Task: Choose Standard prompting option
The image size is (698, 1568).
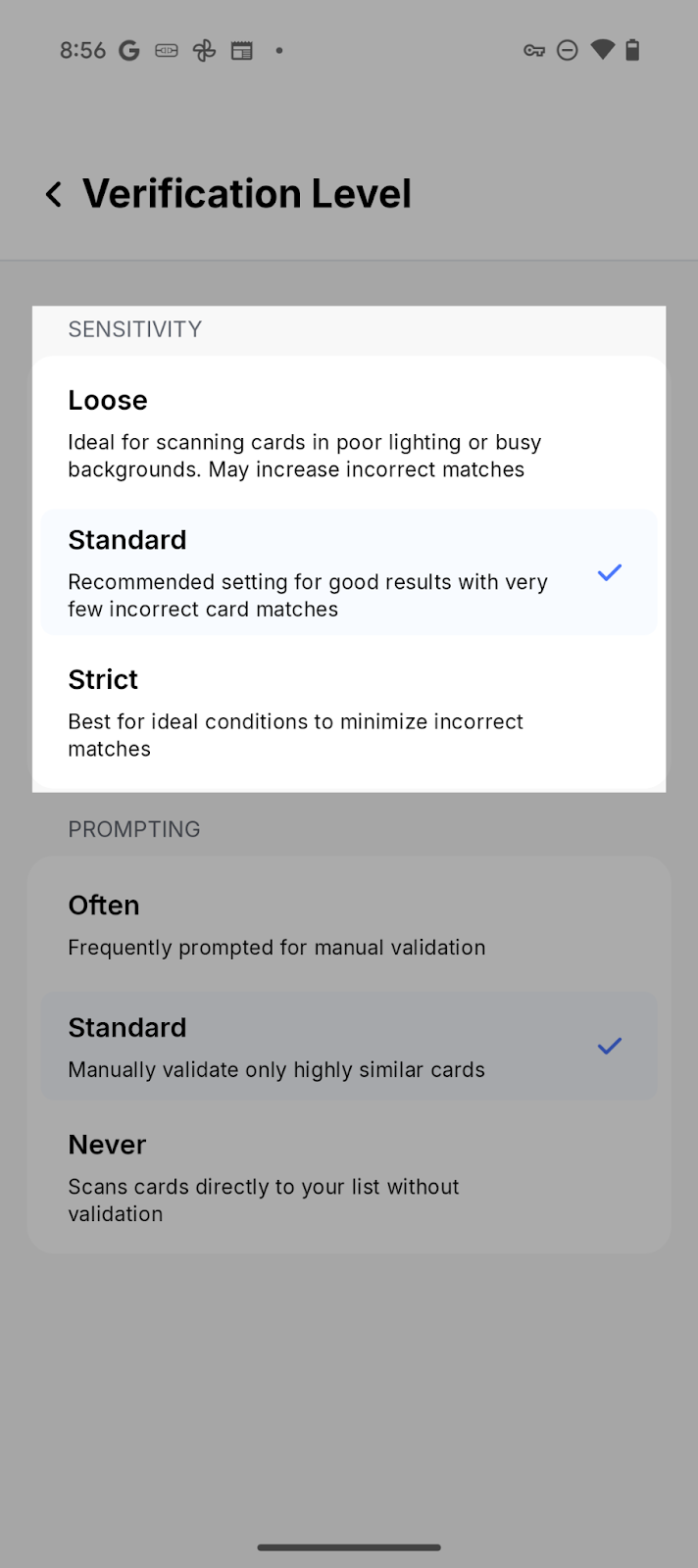Action: [x=348, y=1047]
